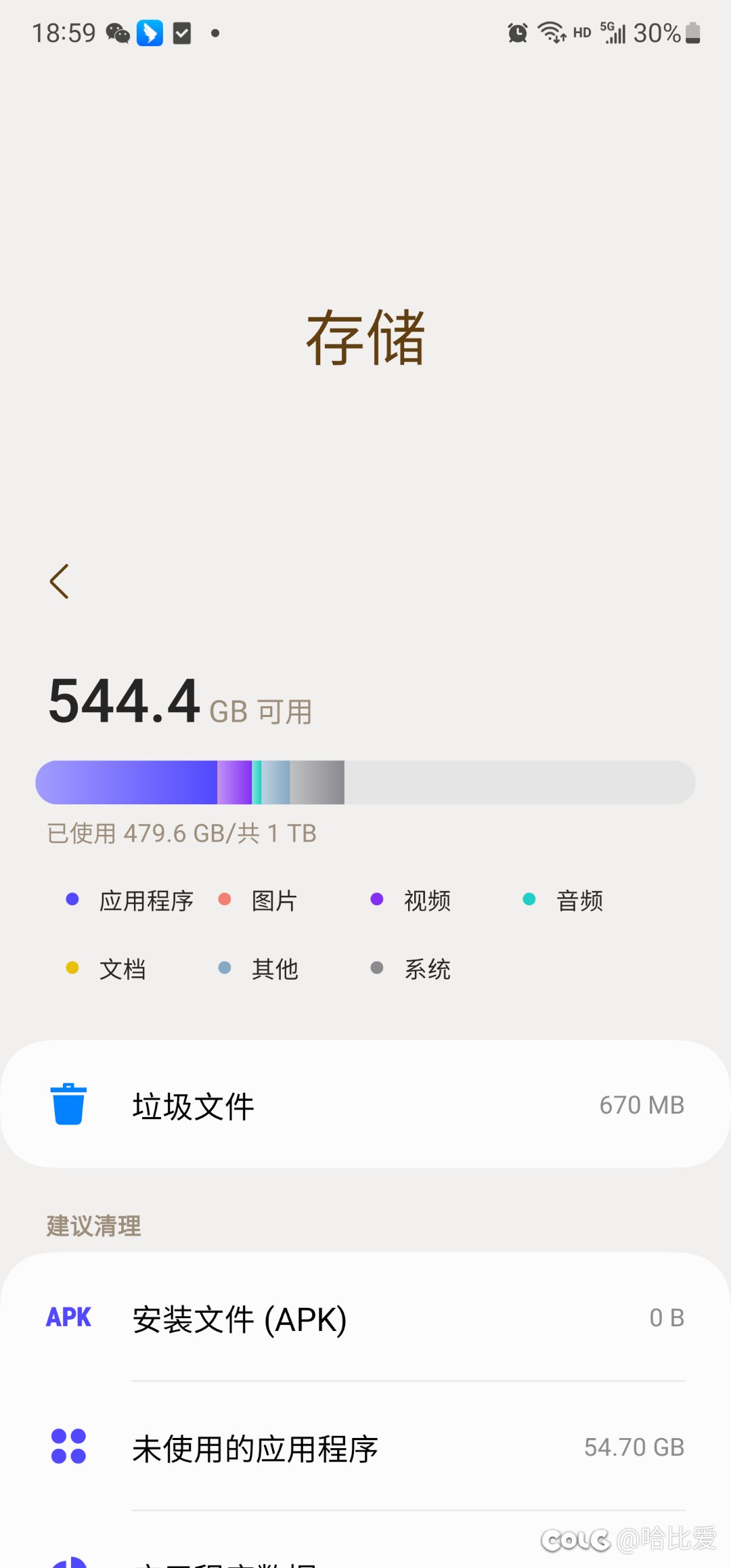Open 未使用的应用程序 row
The width and height of the screenshot is (731, 1568).
click(365, 1447)
